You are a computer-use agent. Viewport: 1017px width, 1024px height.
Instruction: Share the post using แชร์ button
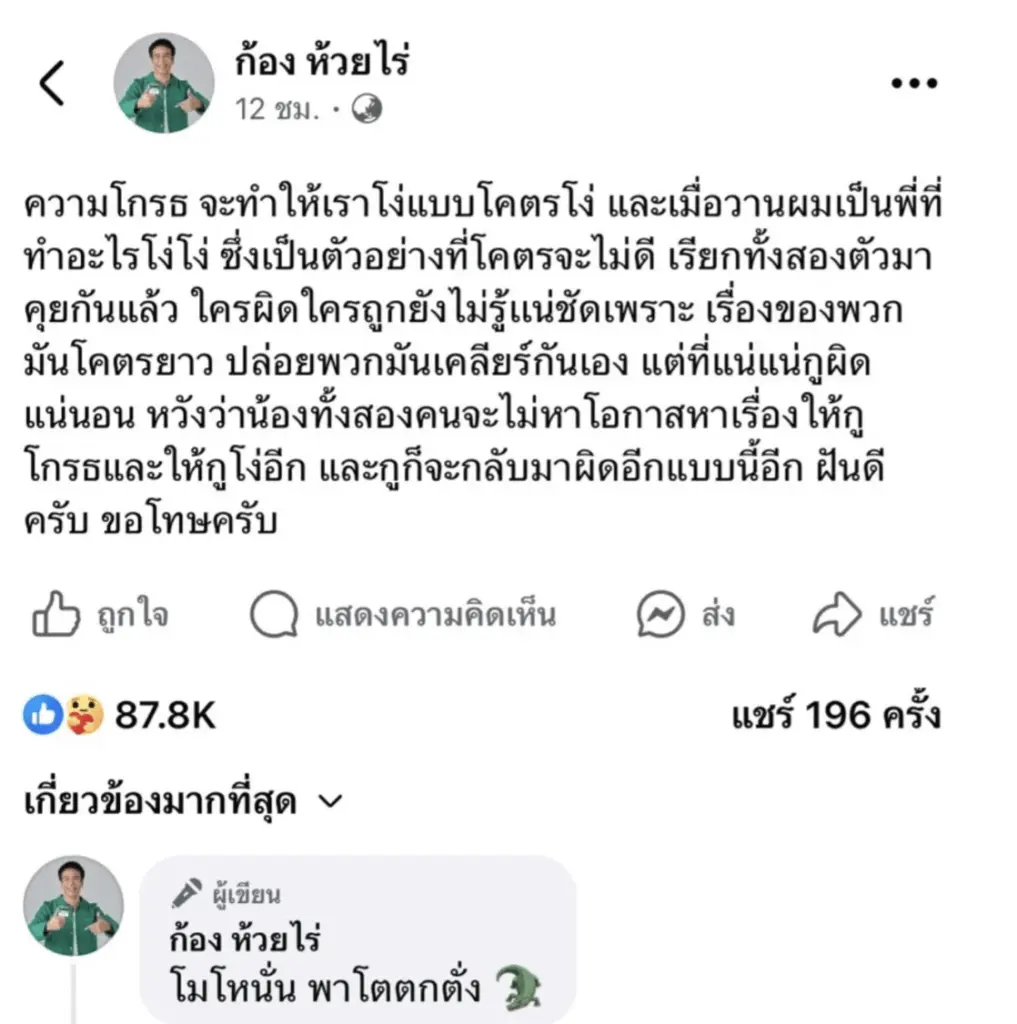point(872,614)
